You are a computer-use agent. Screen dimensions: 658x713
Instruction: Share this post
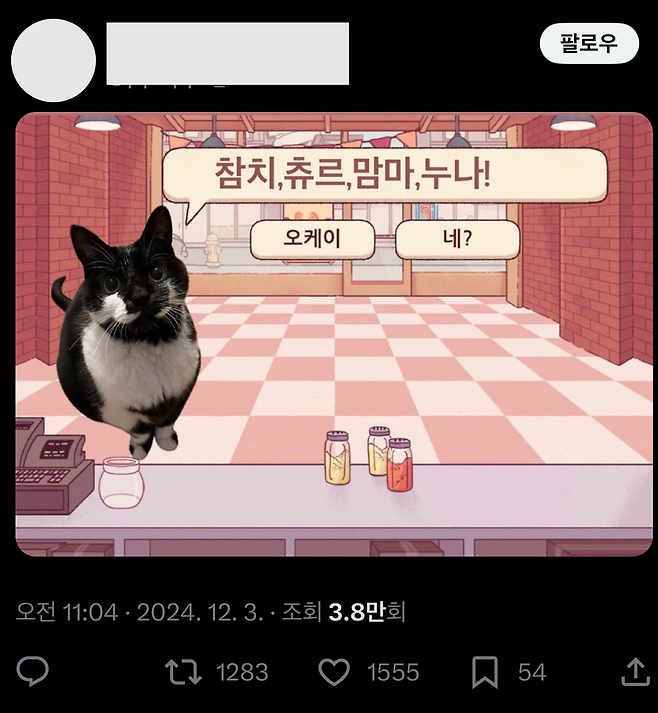[x=635, y=672]
